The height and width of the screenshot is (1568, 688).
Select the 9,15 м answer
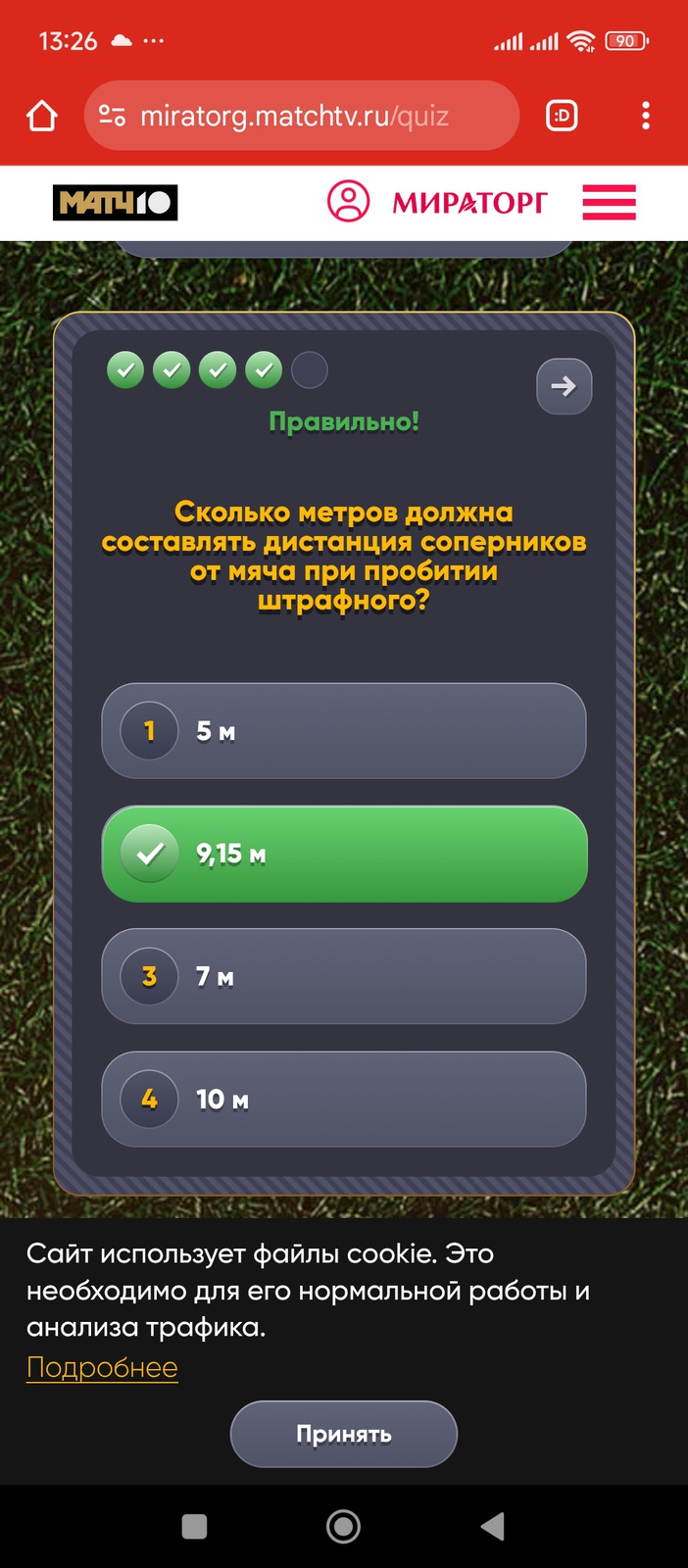coord(344,854)
